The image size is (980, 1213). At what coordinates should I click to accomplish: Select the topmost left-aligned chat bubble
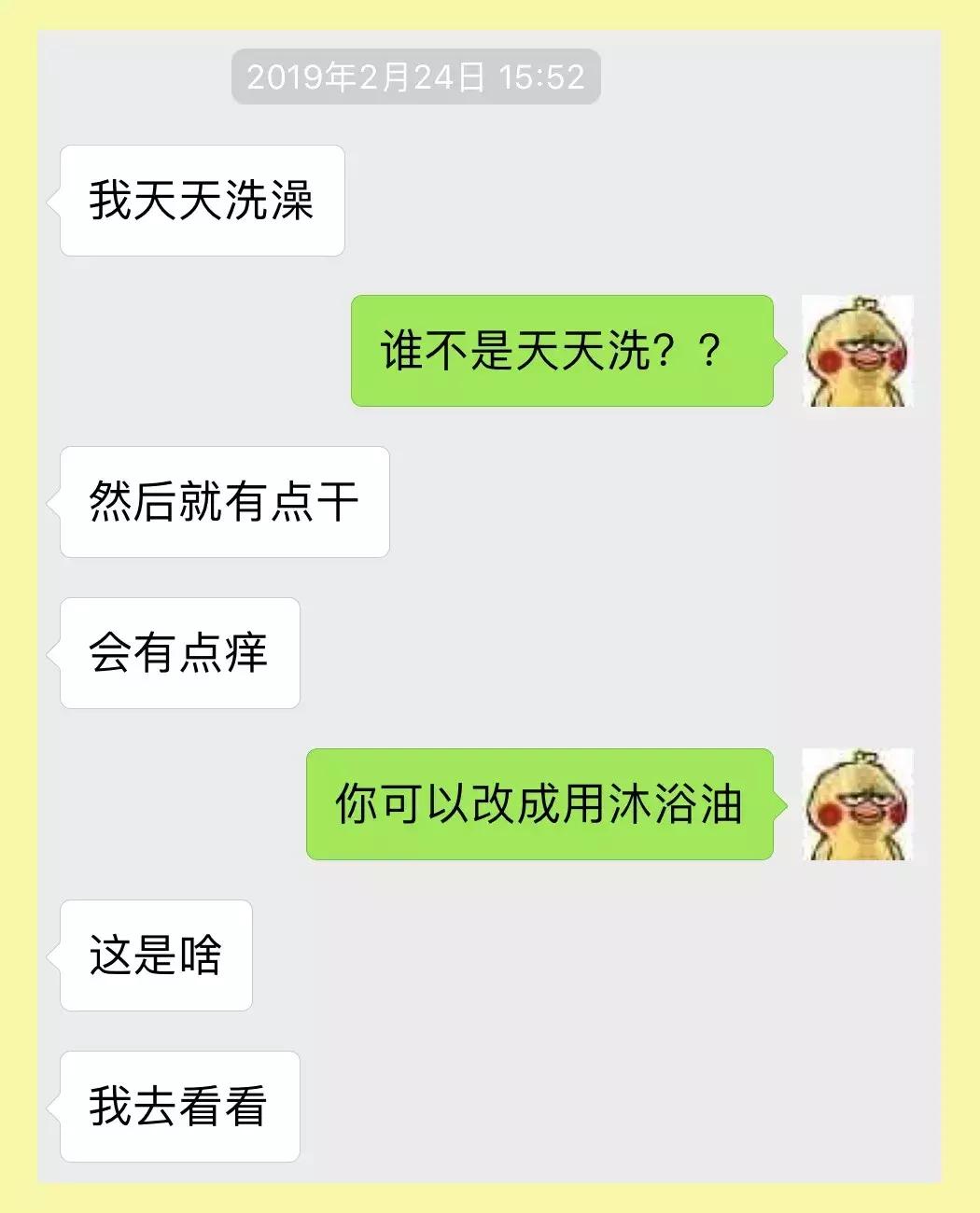[x=201, y=199]
